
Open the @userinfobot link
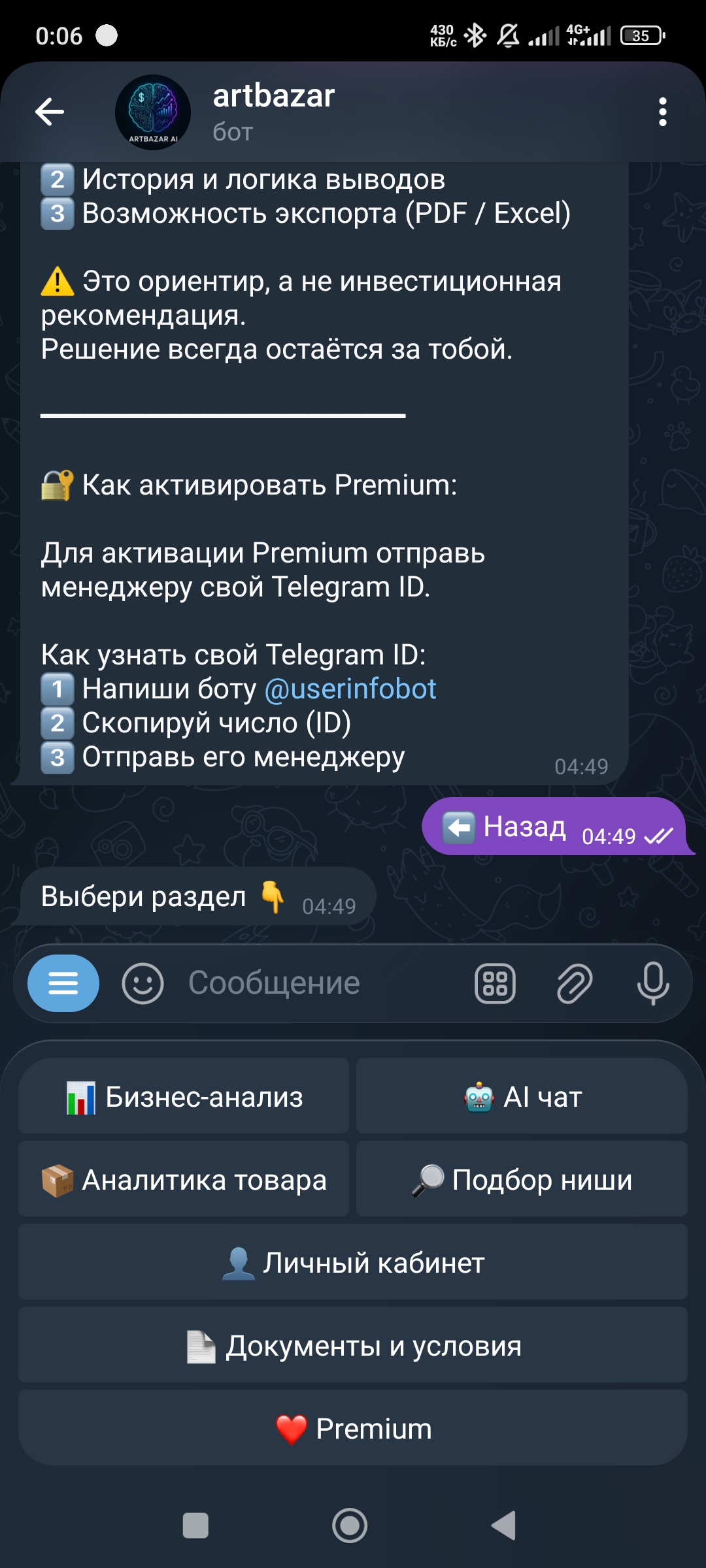[350, 689]
